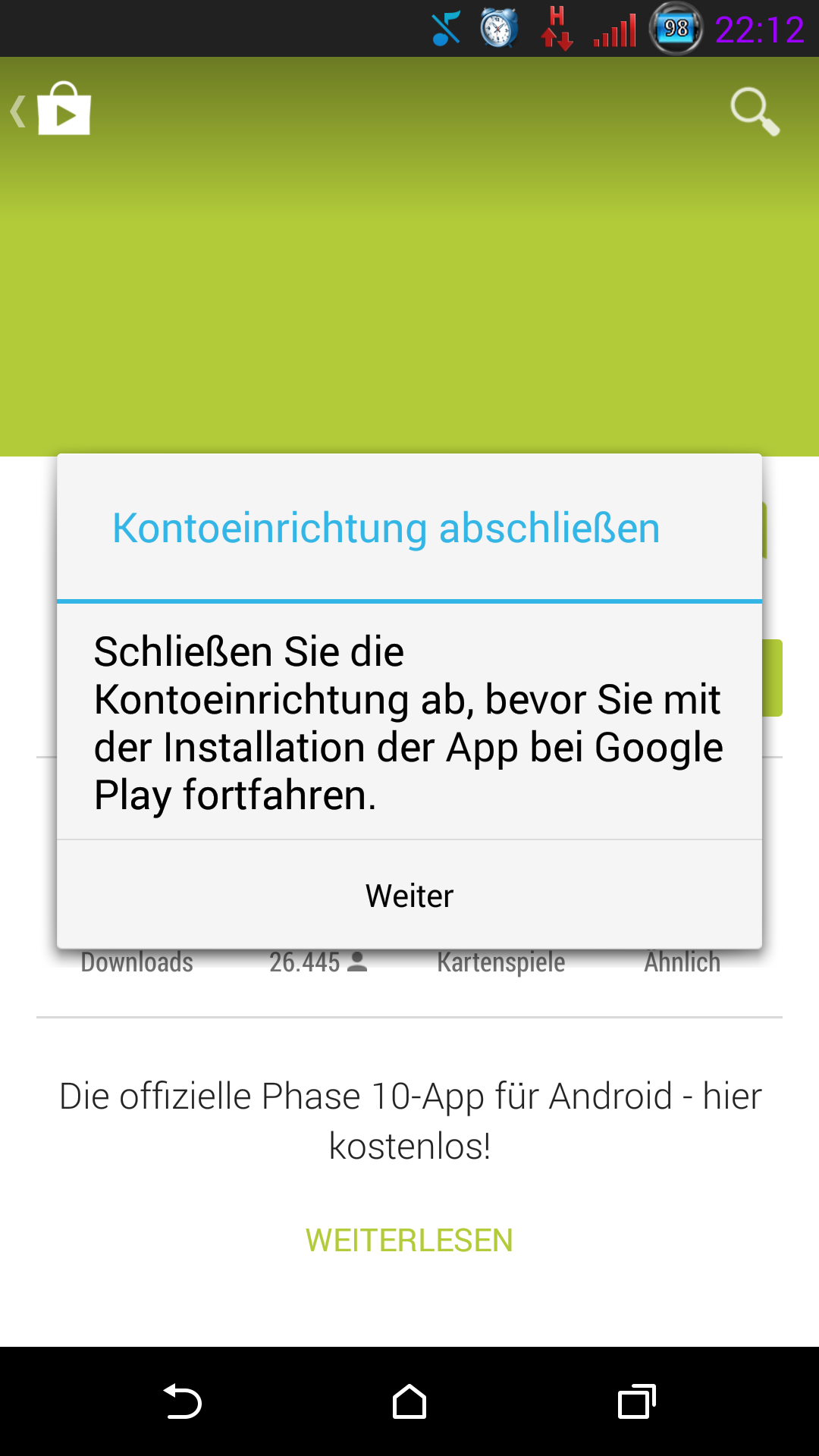The height and width of the screenshot is (1456, 819).
Task: Open the search magnifier icon
Action: coord(755,111)
